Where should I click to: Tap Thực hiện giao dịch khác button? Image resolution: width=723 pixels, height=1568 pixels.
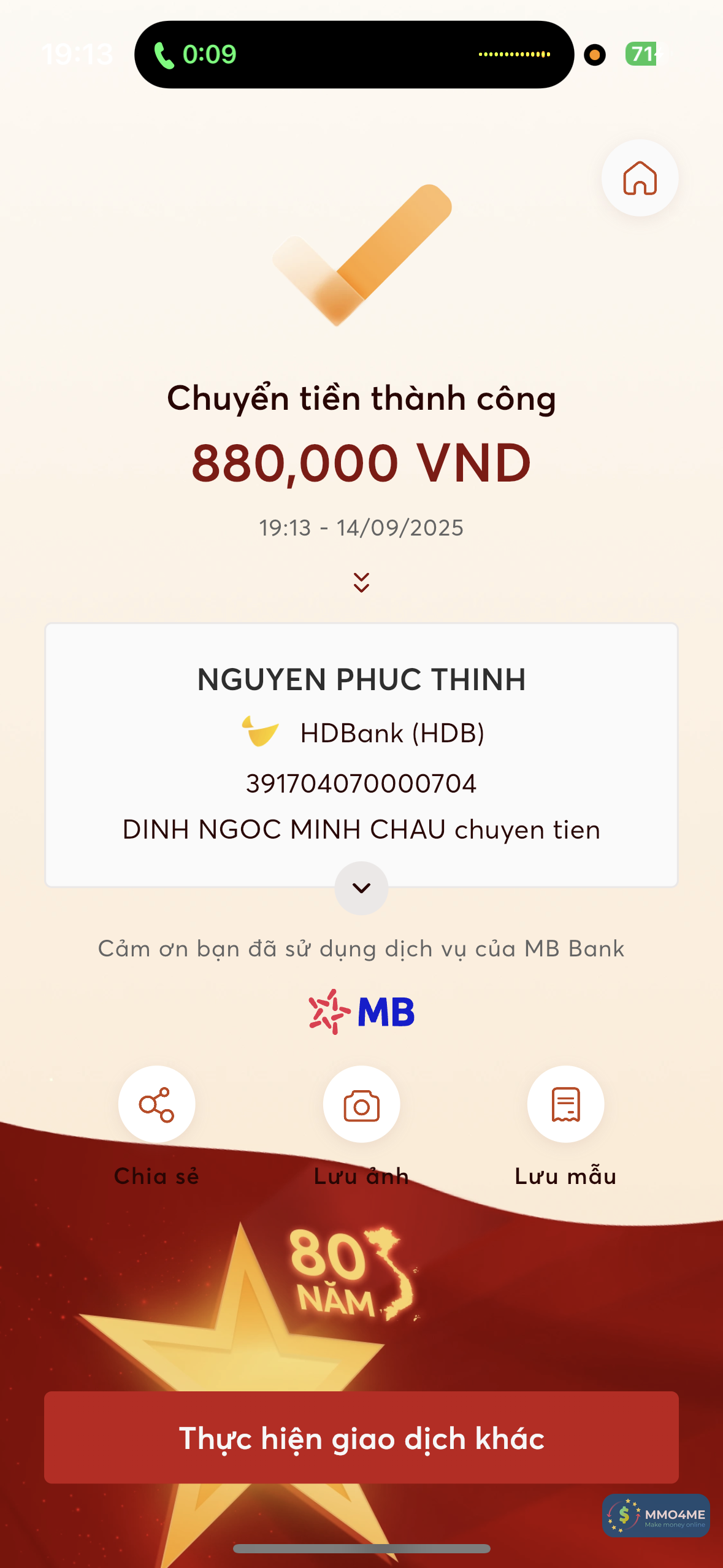tap(361, 1437)
